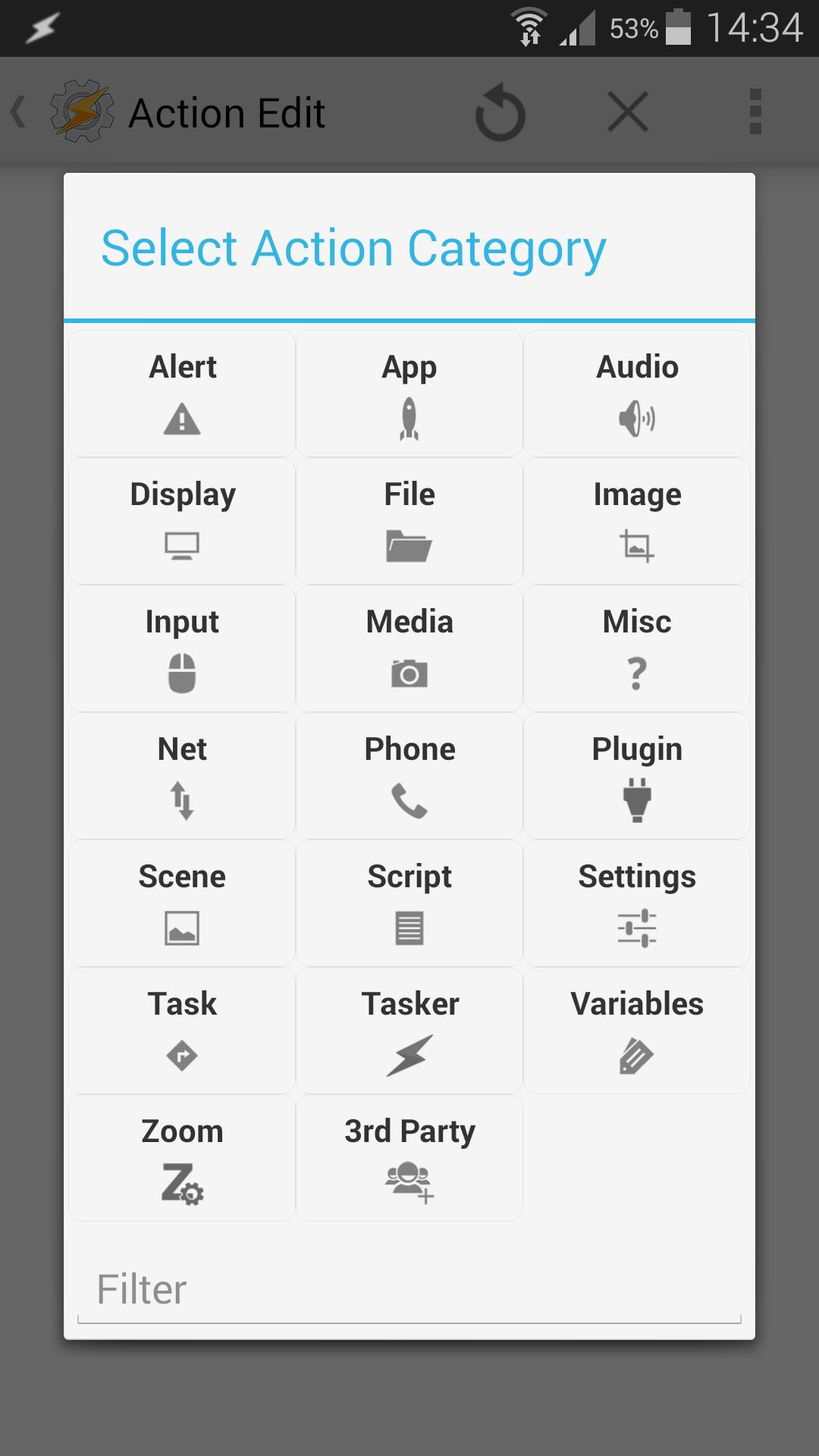The image size is (819, 1456).
Task: Open the Task action category
Action: (x=182, y=1031)
